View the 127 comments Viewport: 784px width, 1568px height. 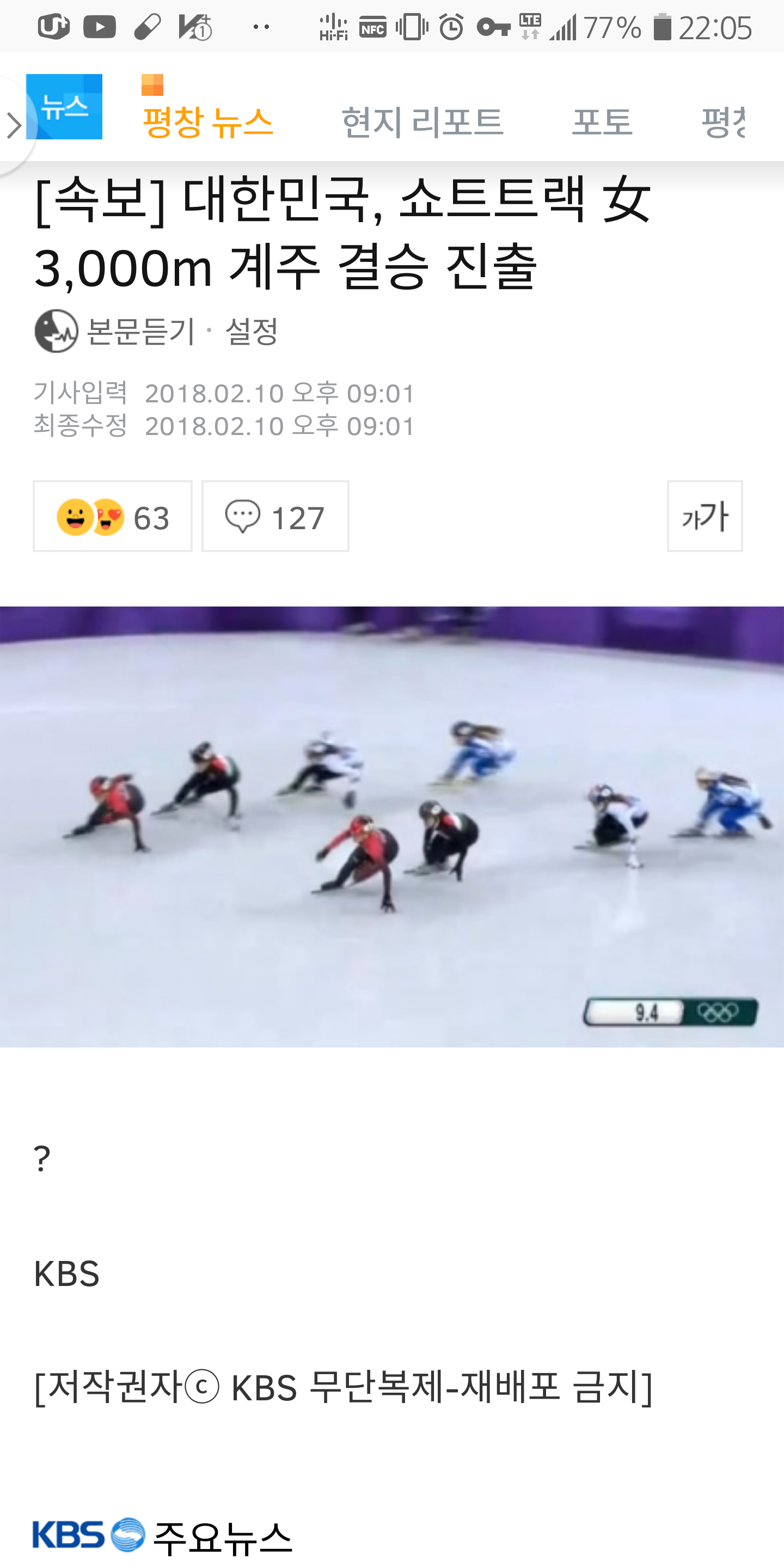point(275,516)
